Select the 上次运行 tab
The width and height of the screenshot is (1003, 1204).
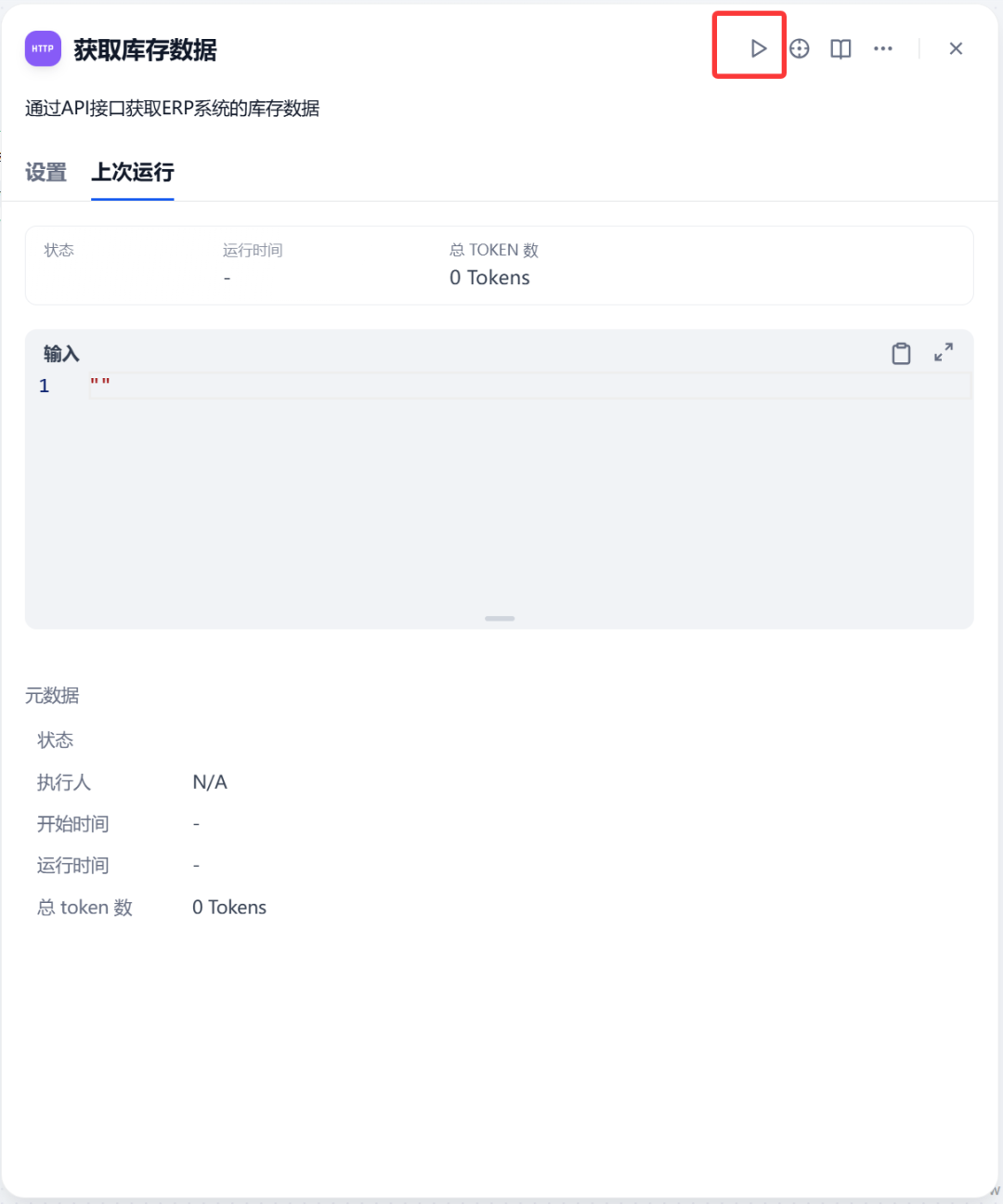point(133,172)
